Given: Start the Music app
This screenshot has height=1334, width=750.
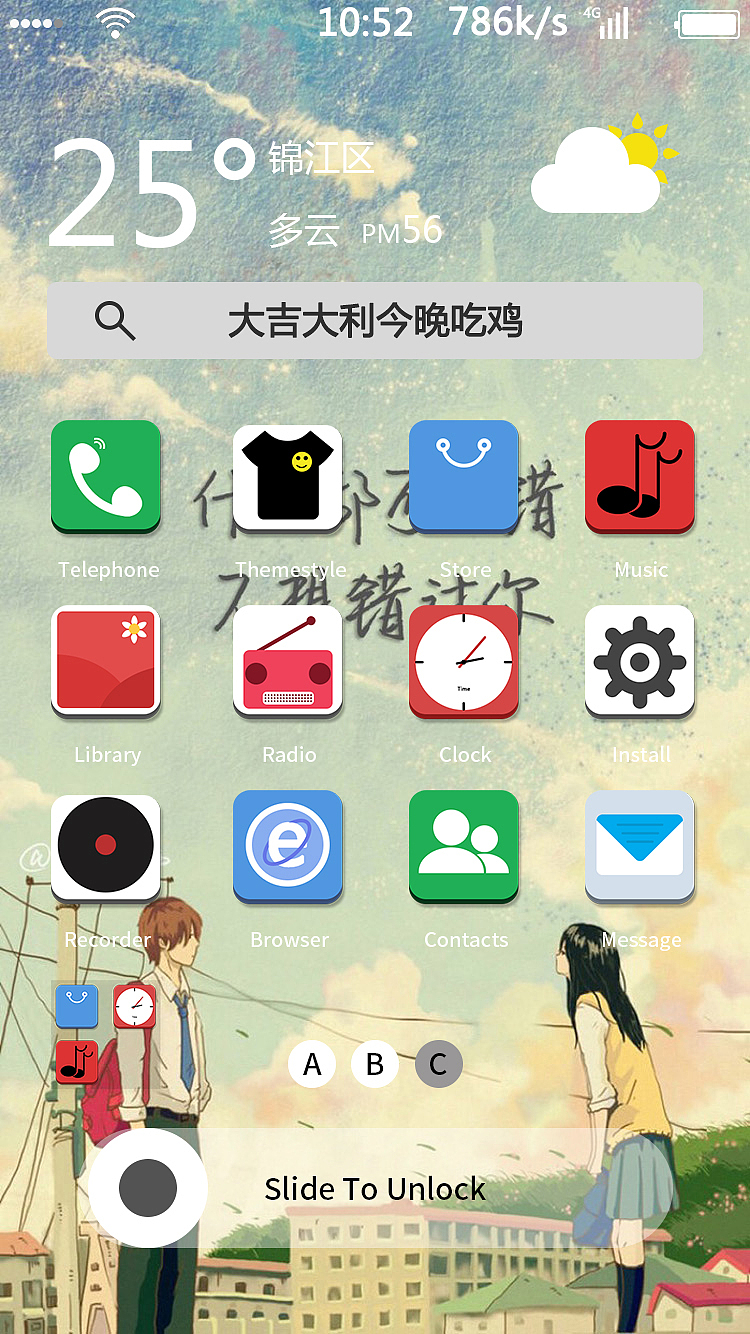Looking at the screenshot, I should pyautogui.click(x=640, y=477).
